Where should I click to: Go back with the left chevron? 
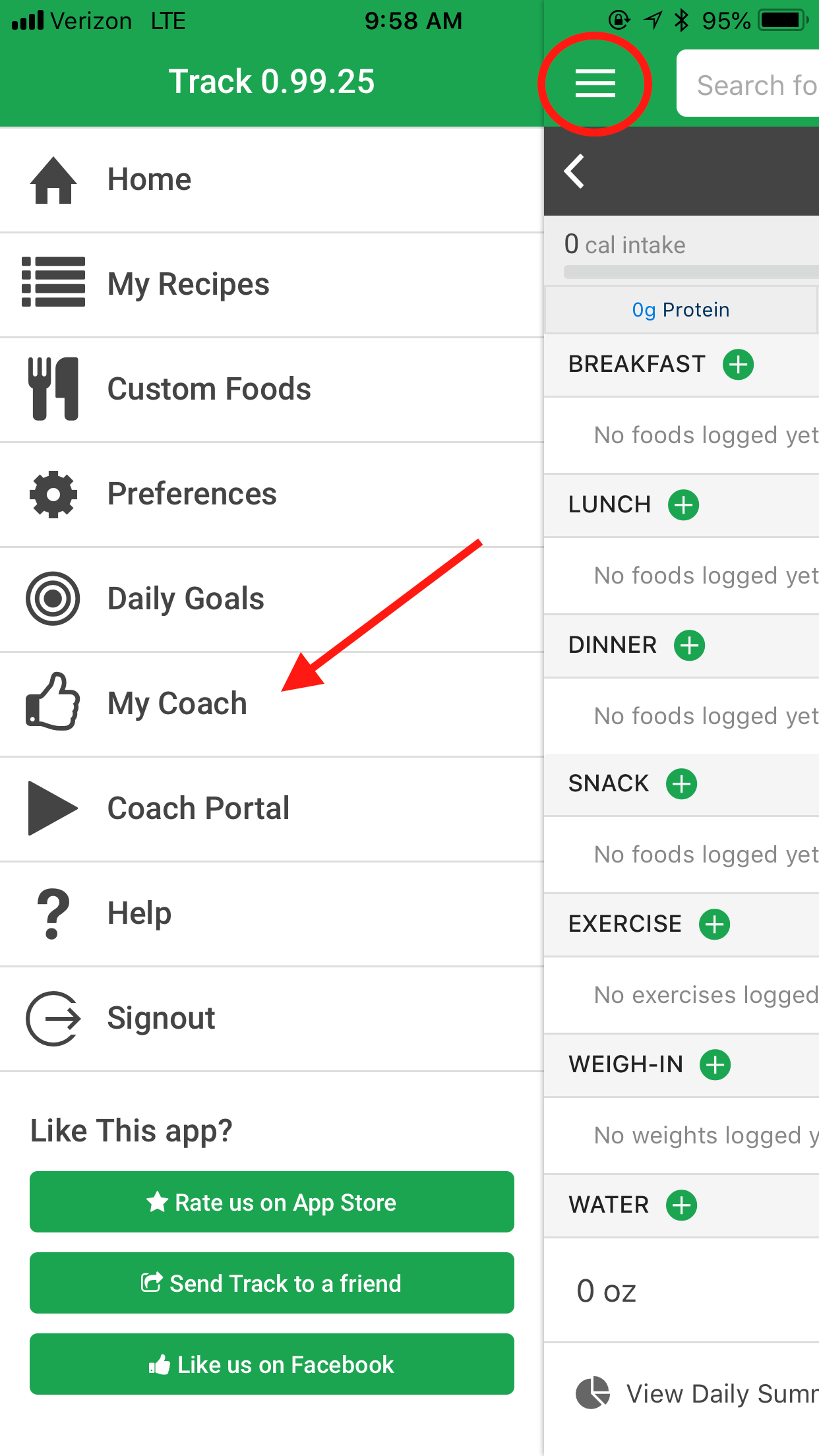[574, 171]
